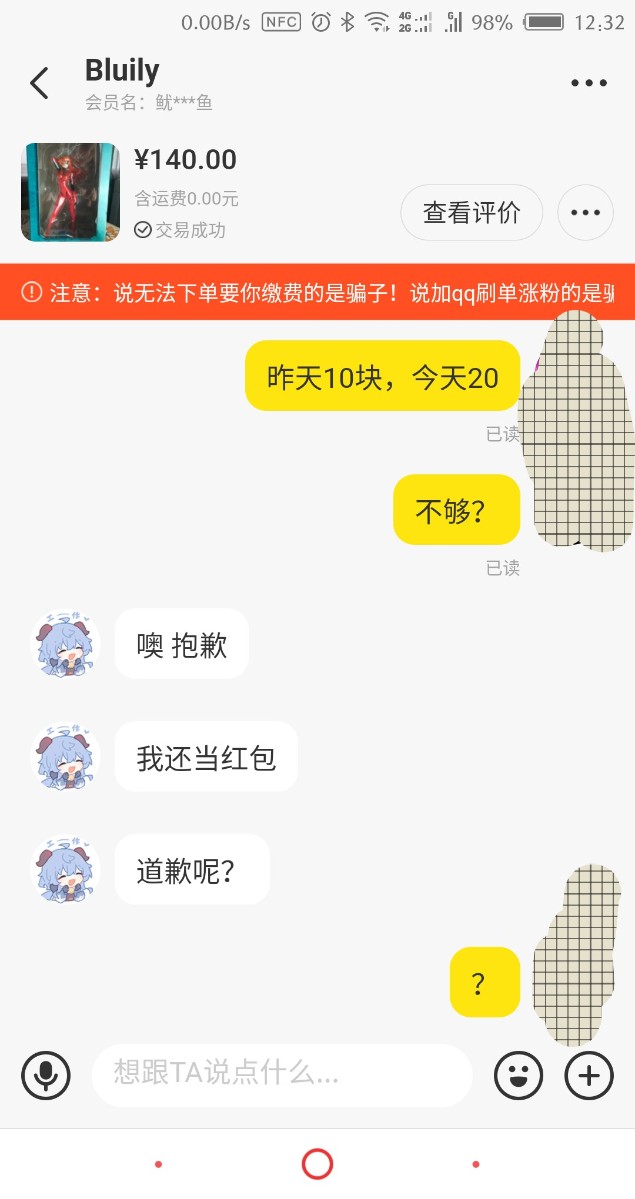This screenshot has height=1199, width=635.
Task: Open the orange 注意 scam warning banner
Action: [317, 292]
